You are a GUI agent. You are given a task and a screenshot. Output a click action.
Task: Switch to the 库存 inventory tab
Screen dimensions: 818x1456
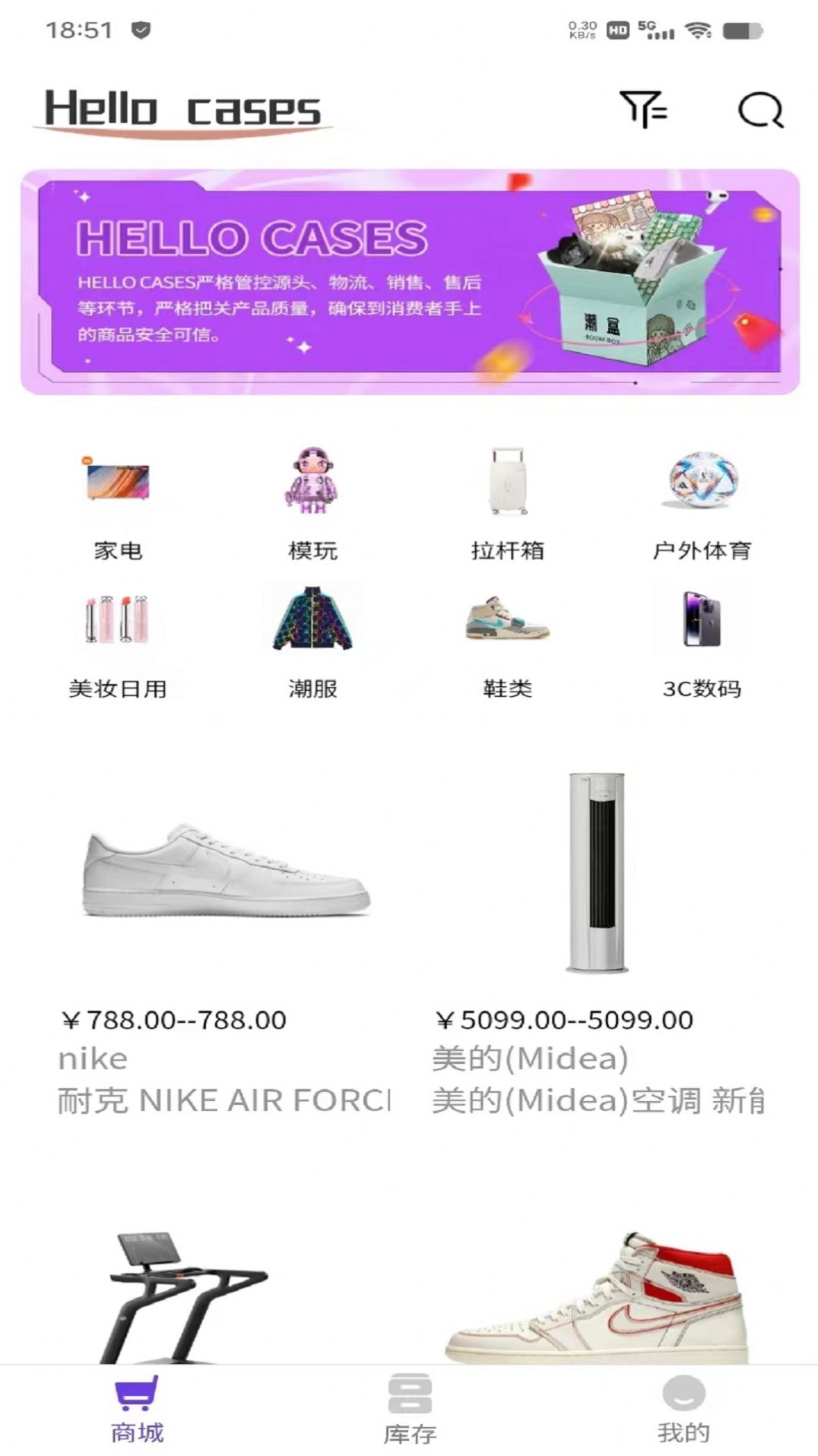[x=408, y=1410]
